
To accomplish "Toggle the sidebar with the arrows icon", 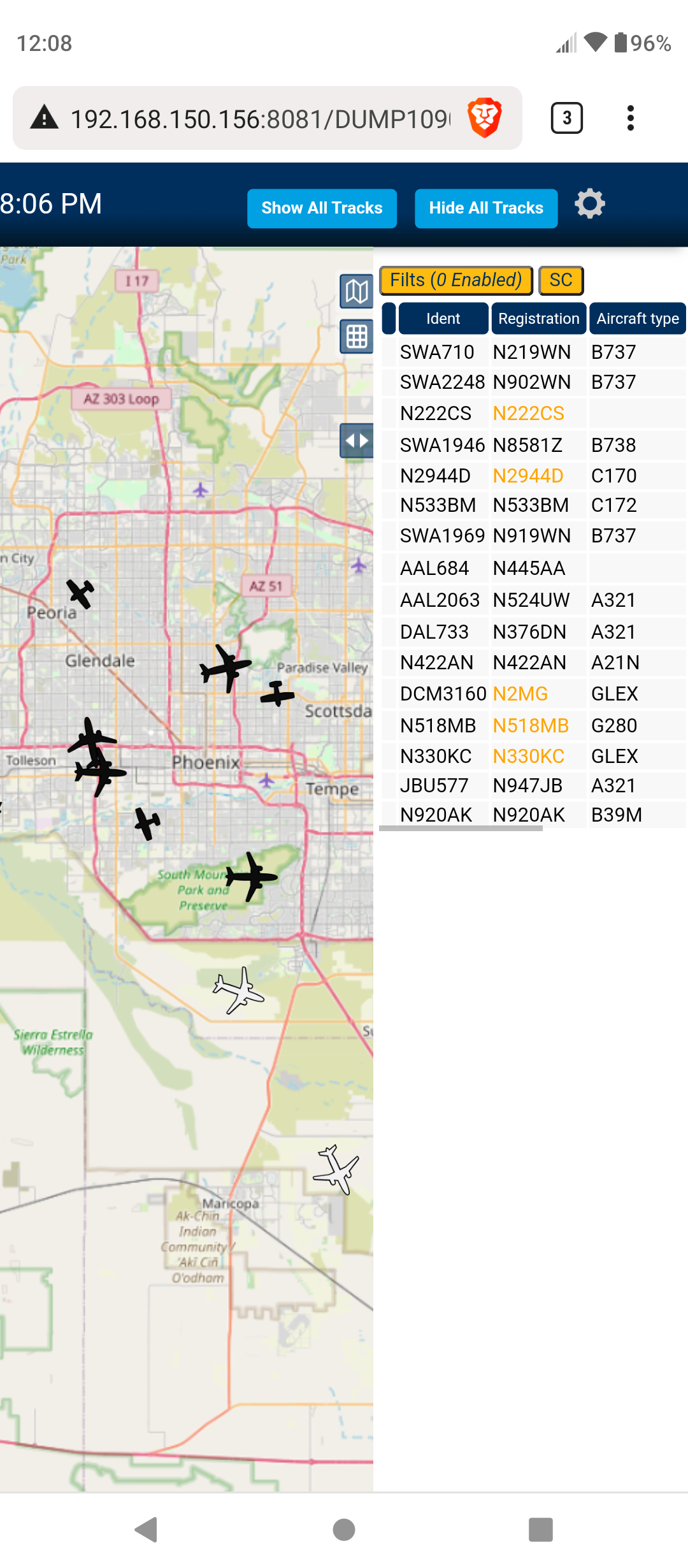I will 357,440.
